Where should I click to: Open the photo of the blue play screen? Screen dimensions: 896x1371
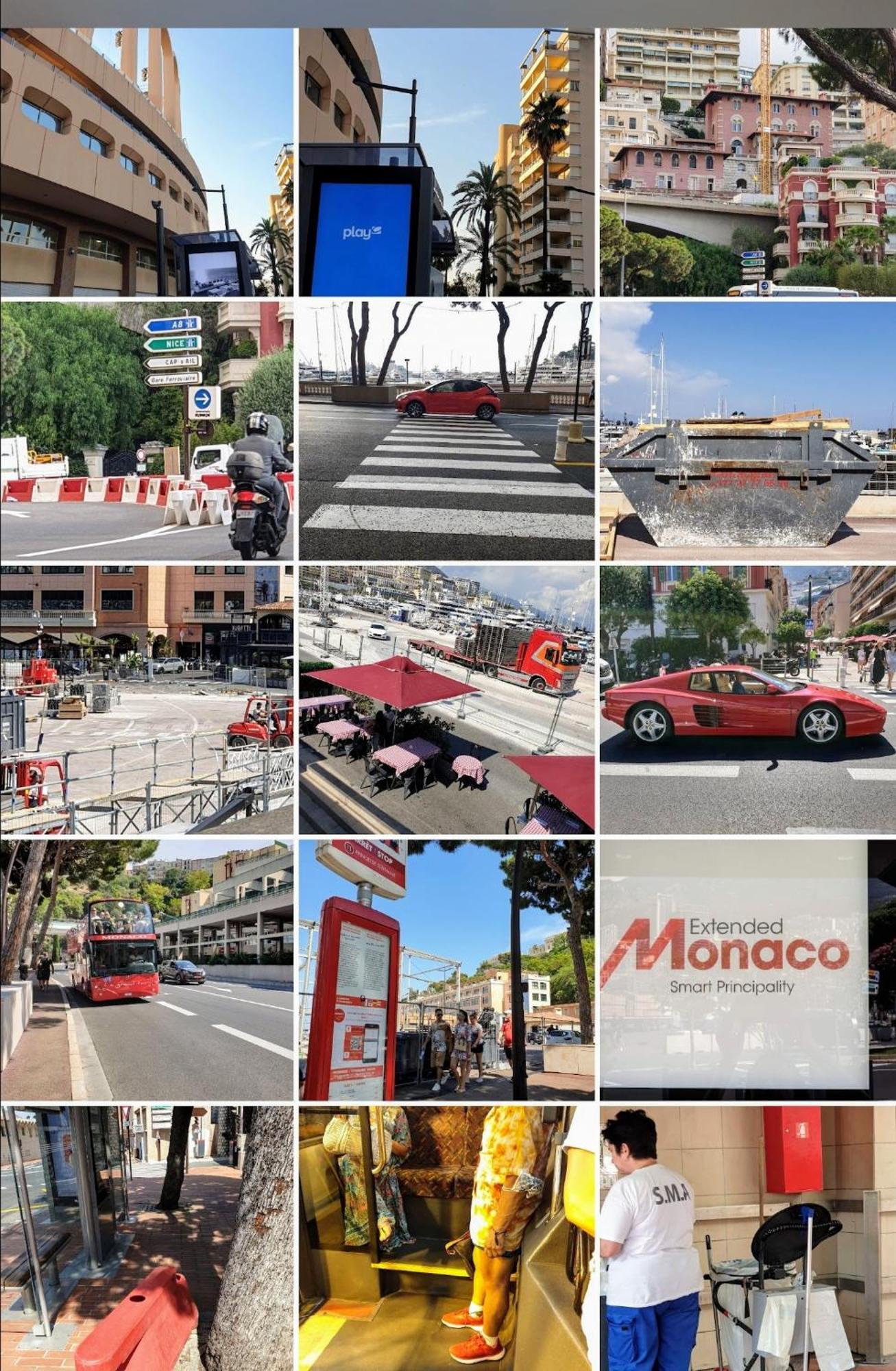click(446, 162)
